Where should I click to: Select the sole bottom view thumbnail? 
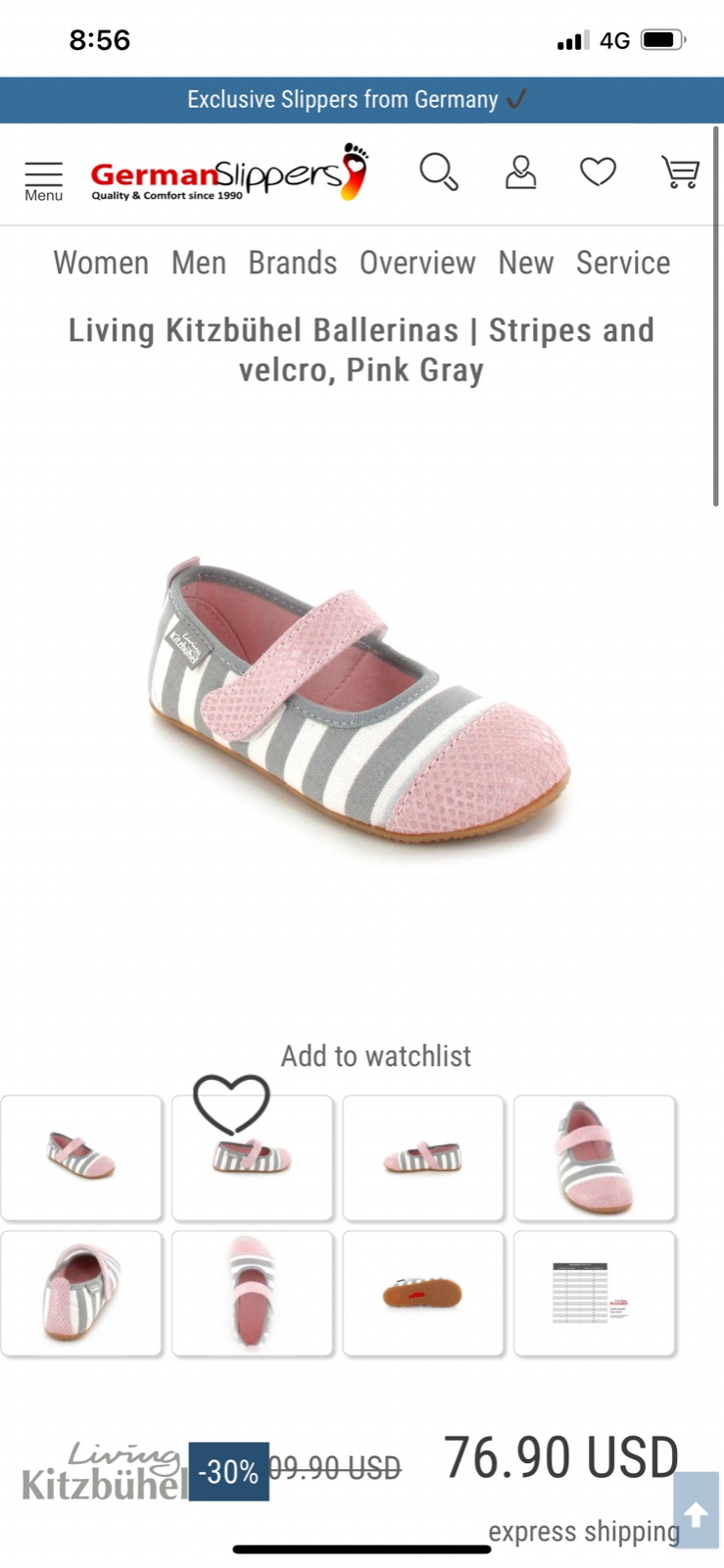point(423,1294)
